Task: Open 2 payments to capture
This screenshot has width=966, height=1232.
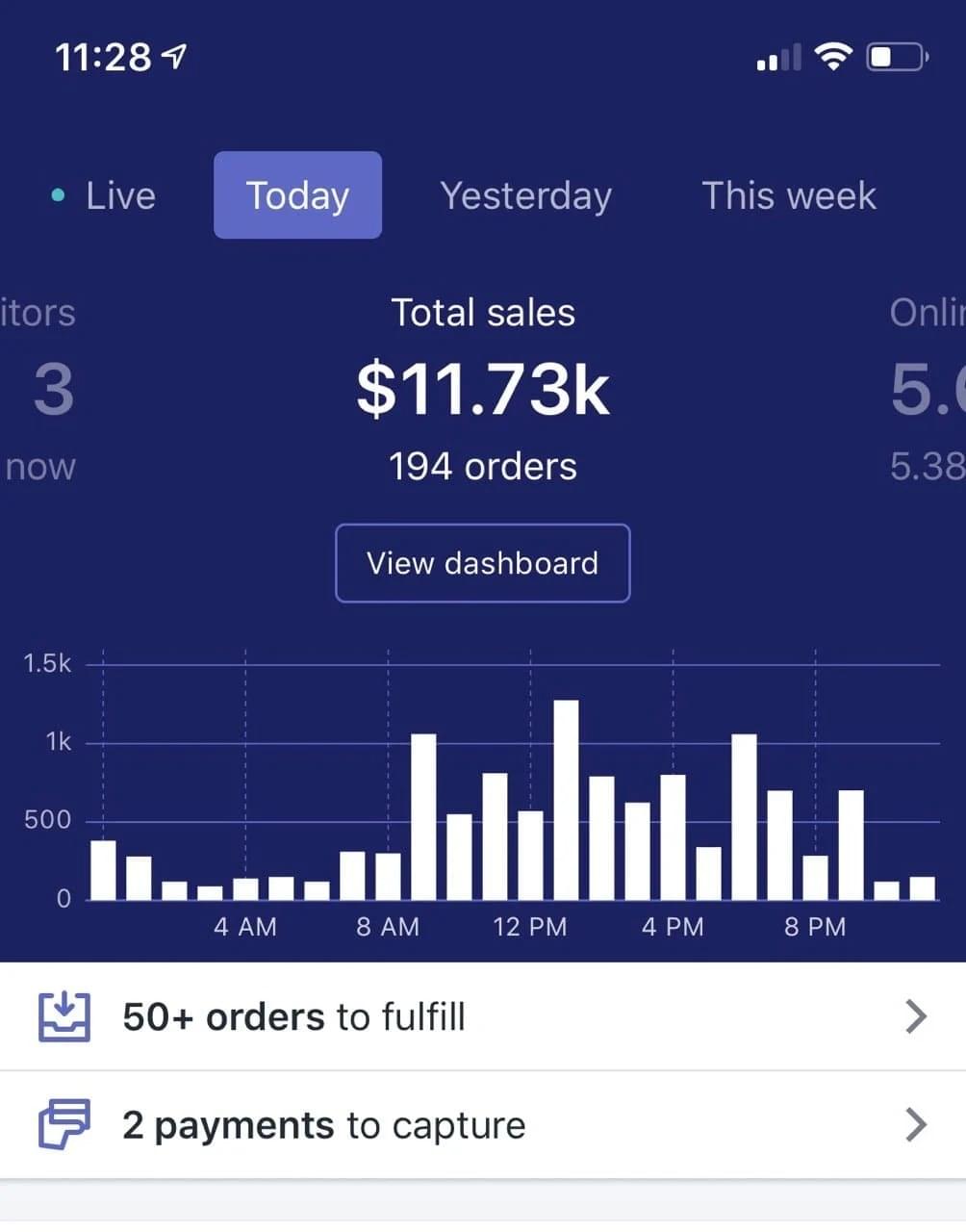Action: pos(481,1124)
